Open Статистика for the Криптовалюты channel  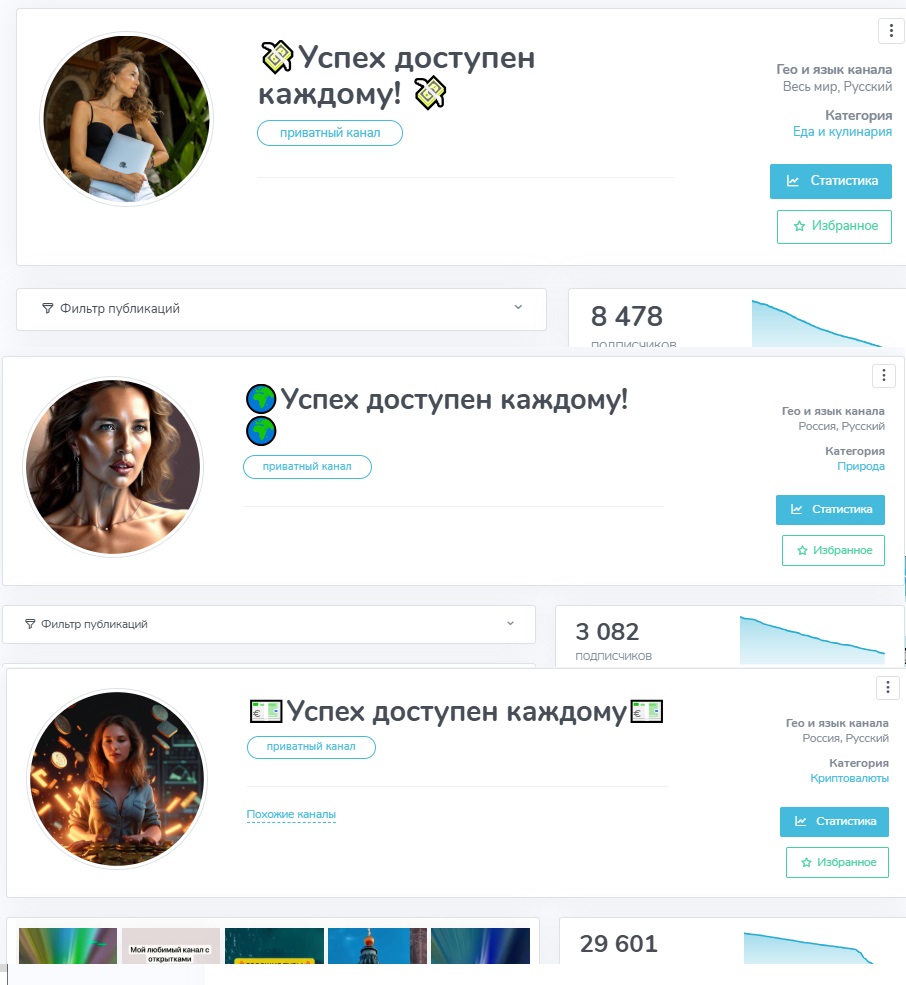pos(834,821)
